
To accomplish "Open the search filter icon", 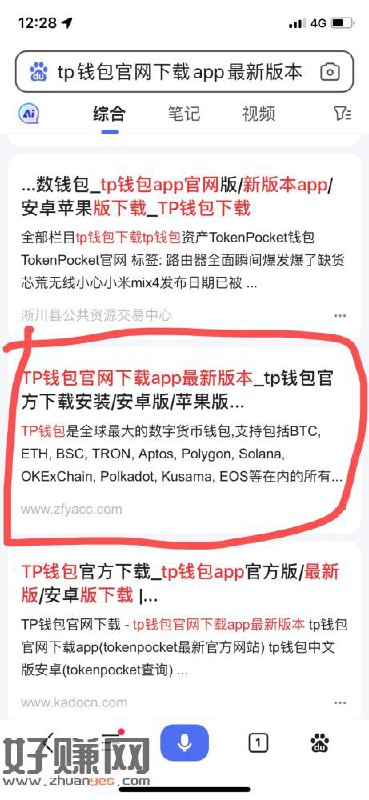I will [342, 113].
